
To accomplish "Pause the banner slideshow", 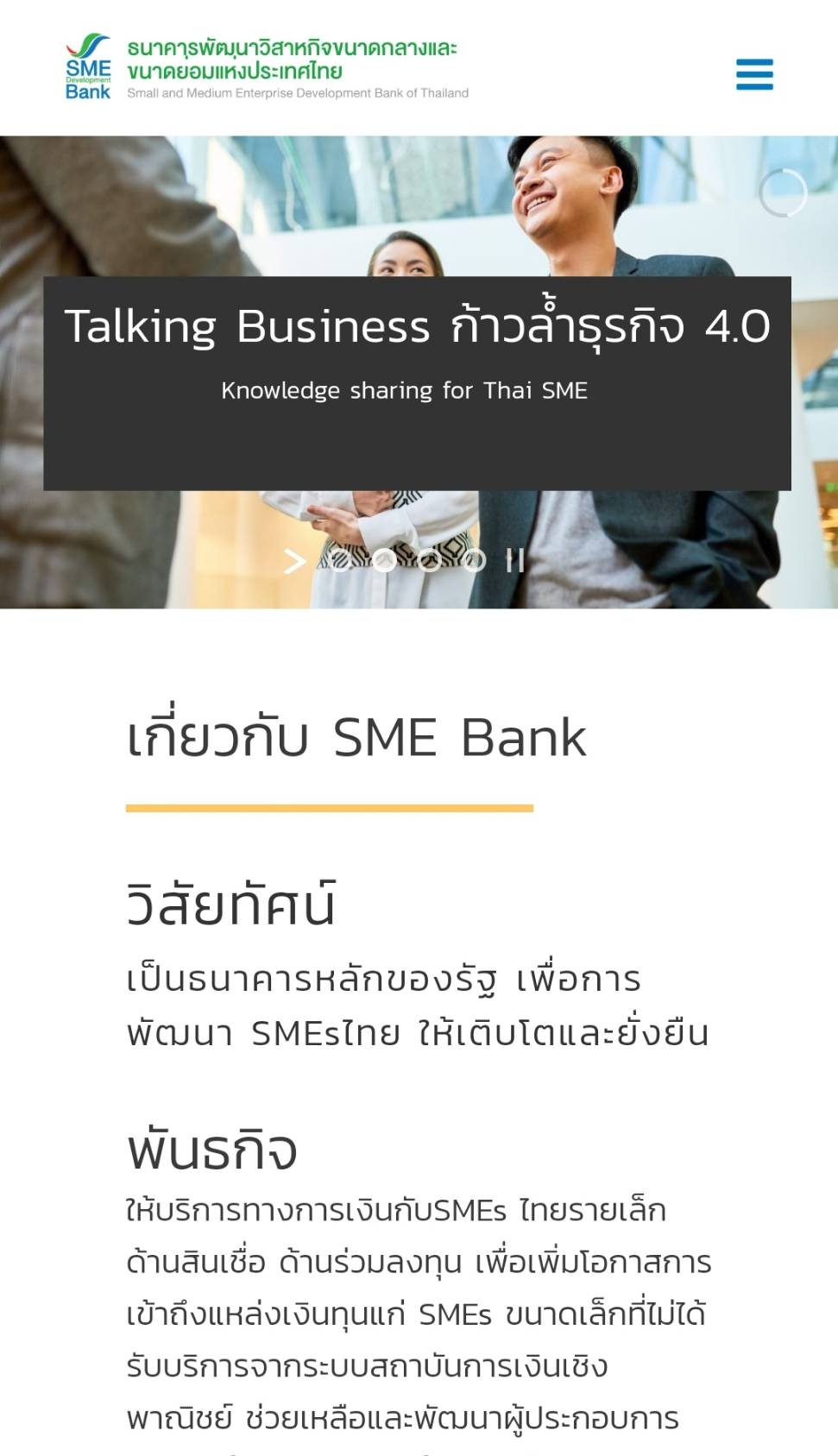I will pyautogui.click(x=515, y=561).
